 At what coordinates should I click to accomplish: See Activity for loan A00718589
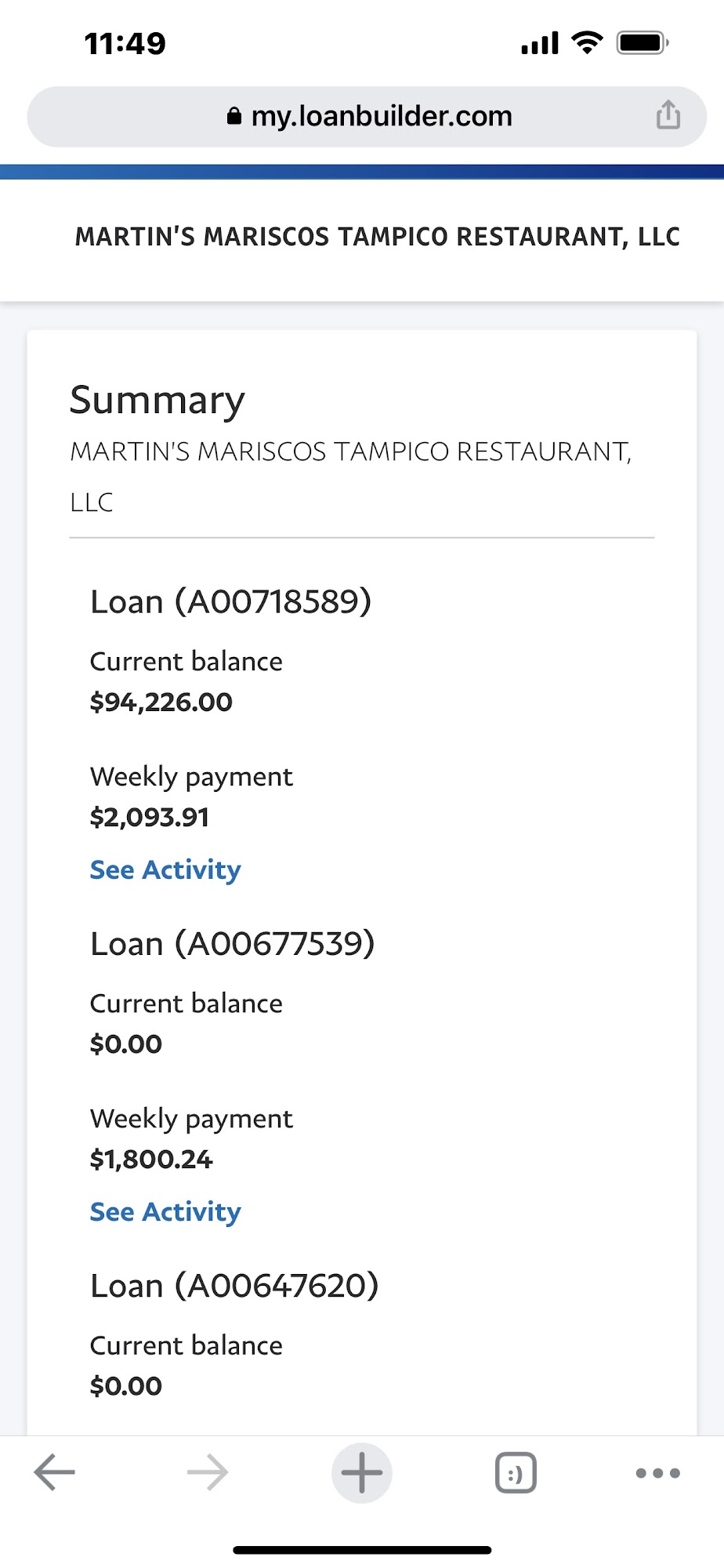165,869
